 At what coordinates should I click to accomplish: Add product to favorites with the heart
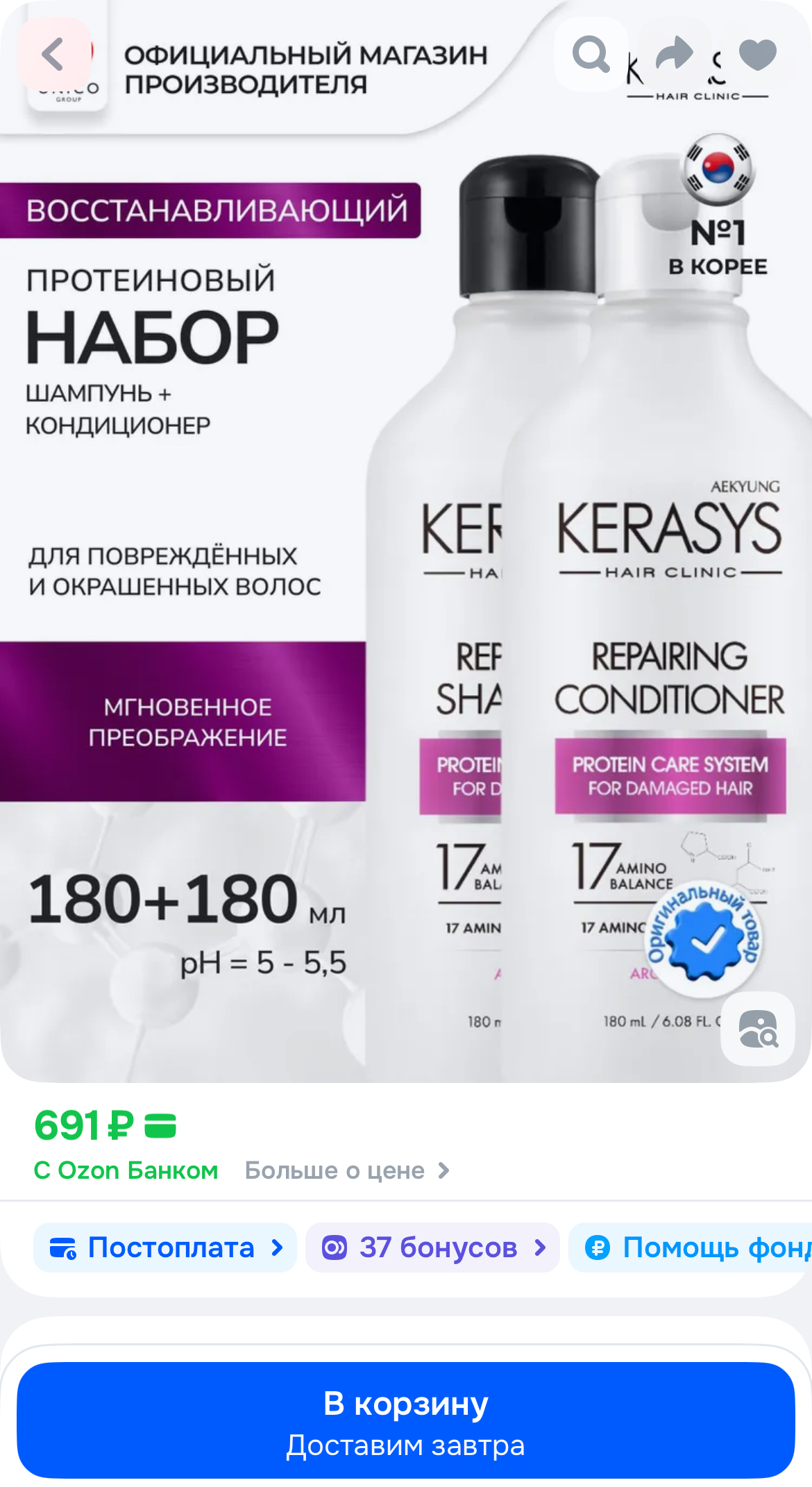coord(758,54)
